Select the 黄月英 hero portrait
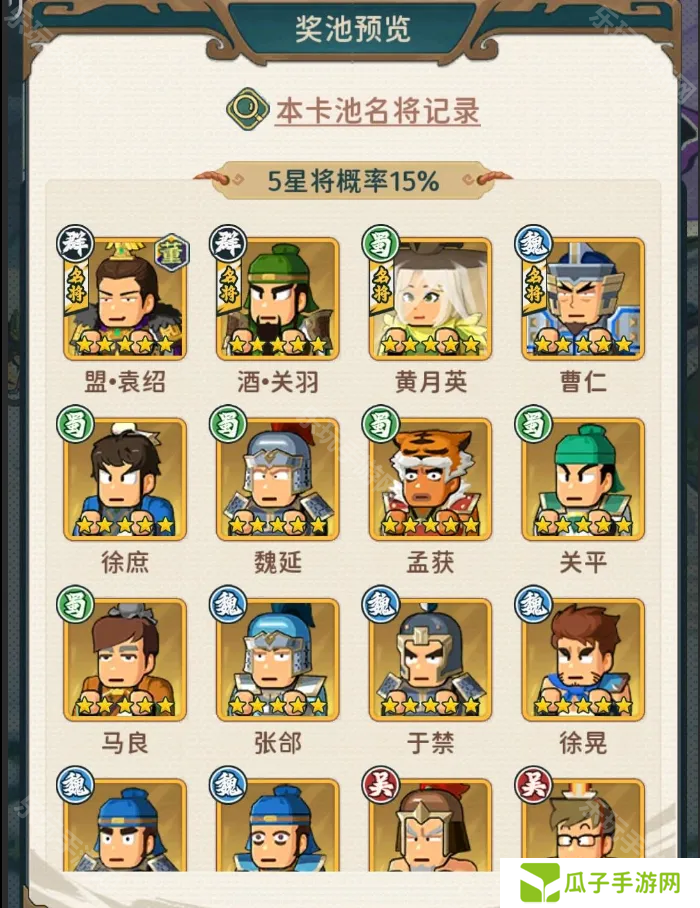This screenshot has width=700, height=908. [431, 298]
